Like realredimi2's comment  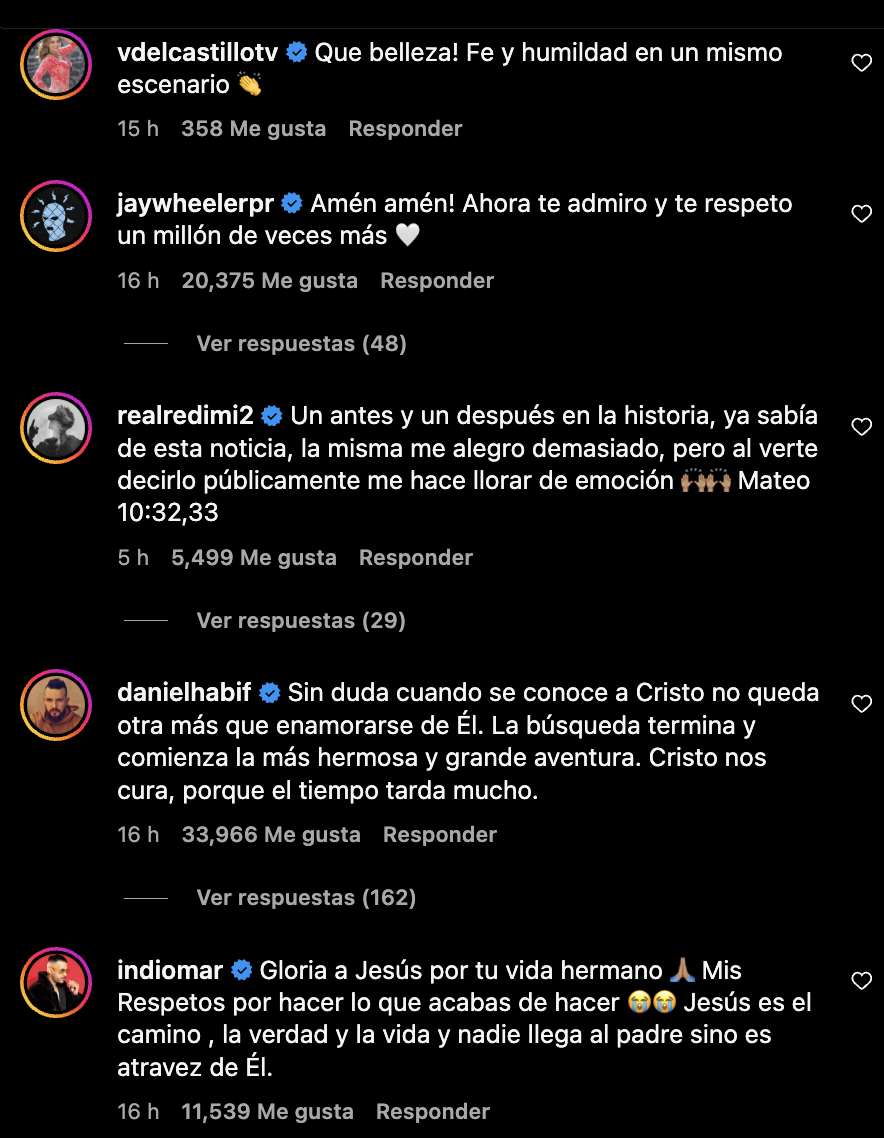point(861,427)
